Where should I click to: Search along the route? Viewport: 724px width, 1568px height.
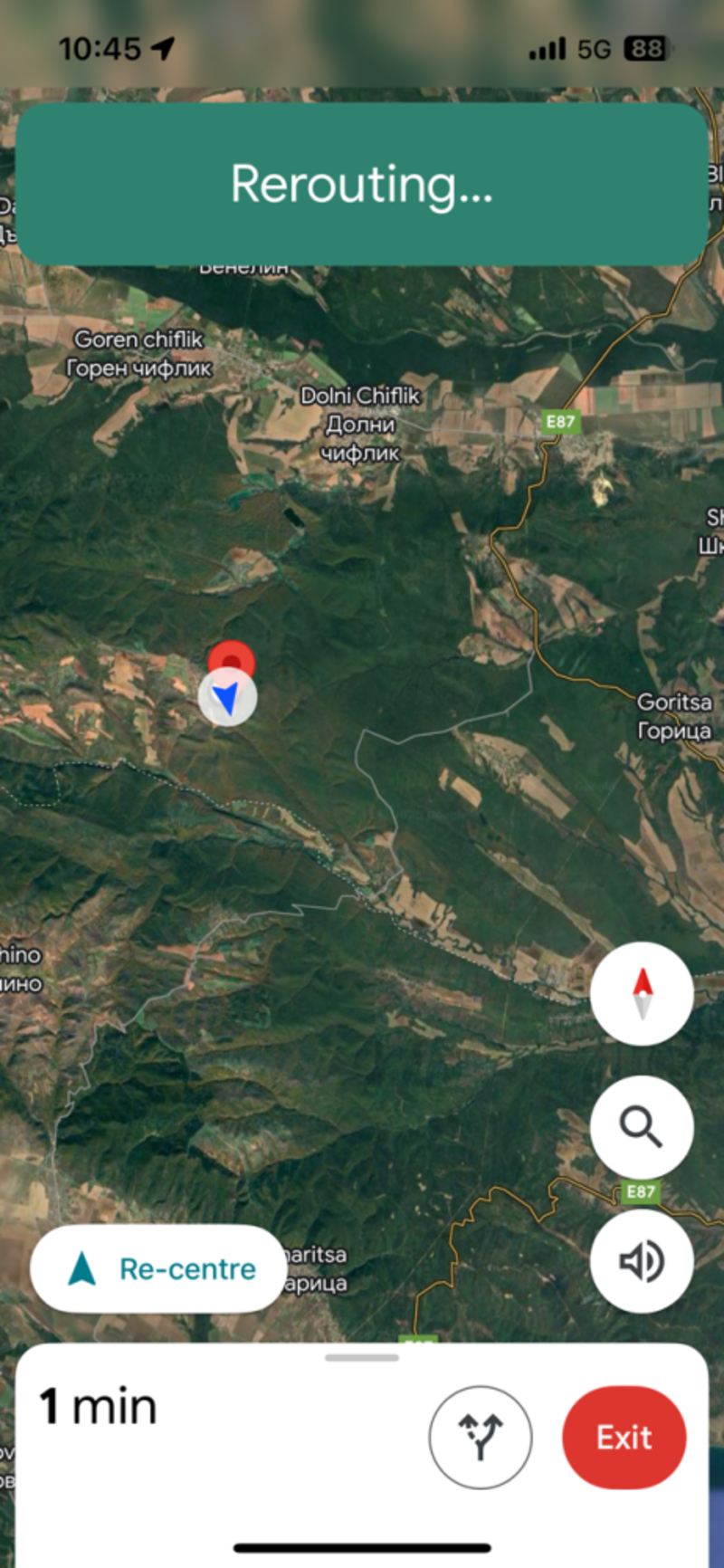point(642,1127)
